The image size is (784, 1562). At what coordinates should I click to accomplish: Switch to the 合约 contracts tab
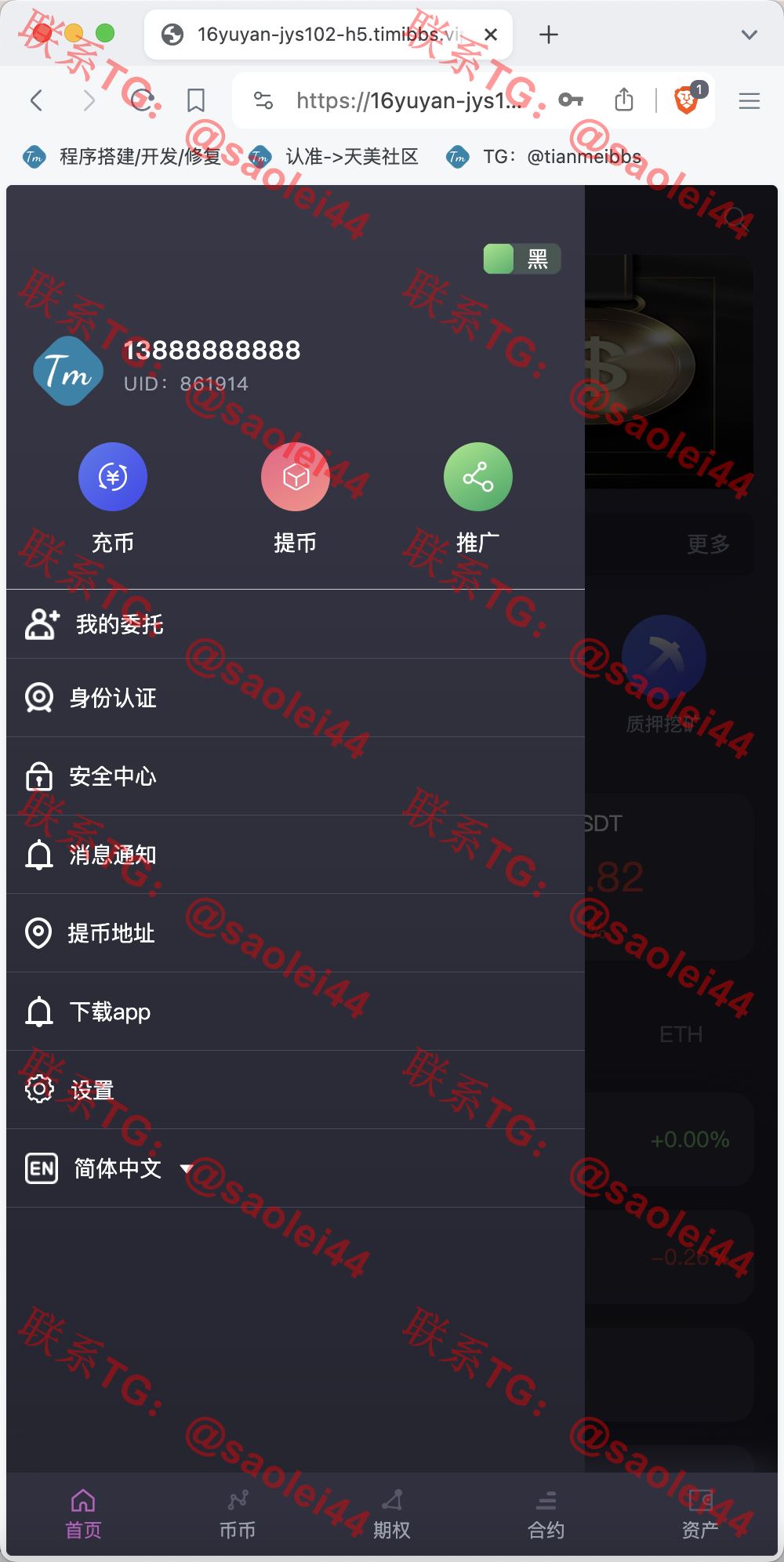(x=546, y=1515)
